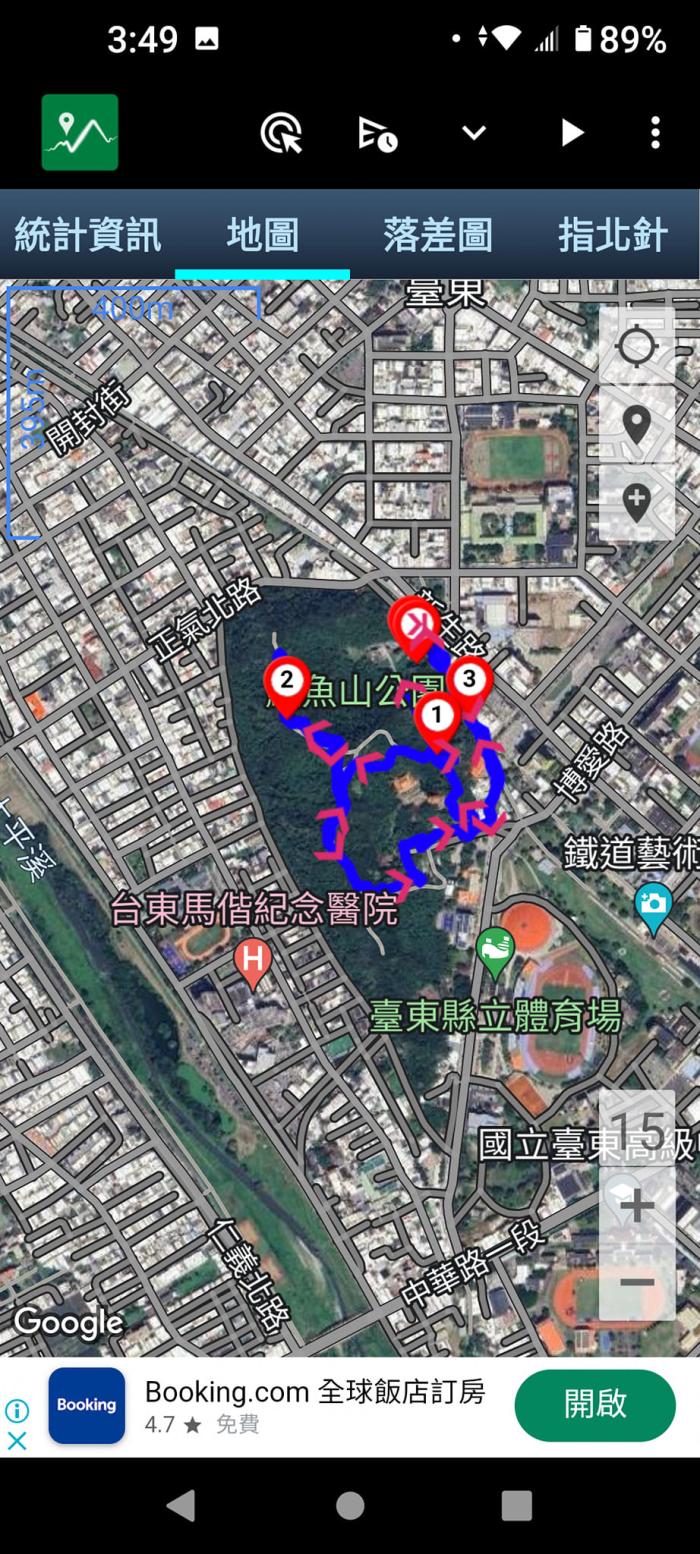Zoom in the map with plus

(x=637, y=1205)
